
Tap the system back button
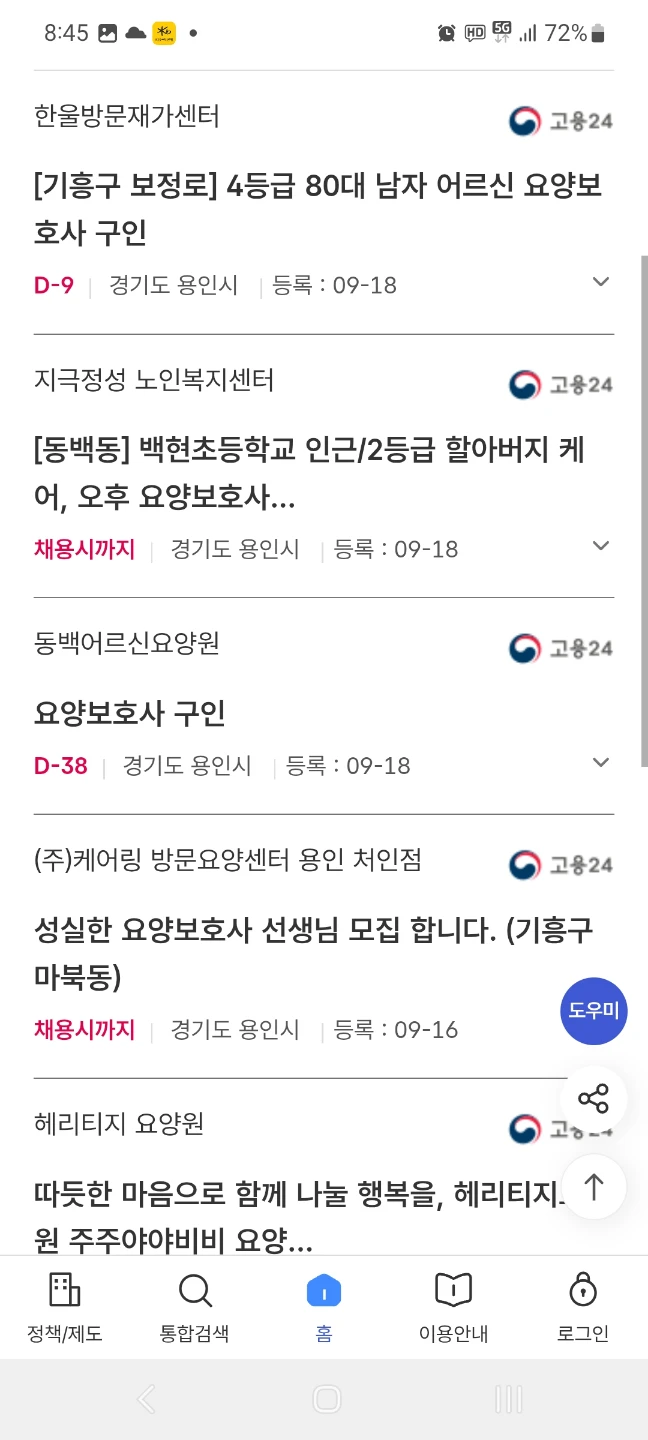point(146,1399)
